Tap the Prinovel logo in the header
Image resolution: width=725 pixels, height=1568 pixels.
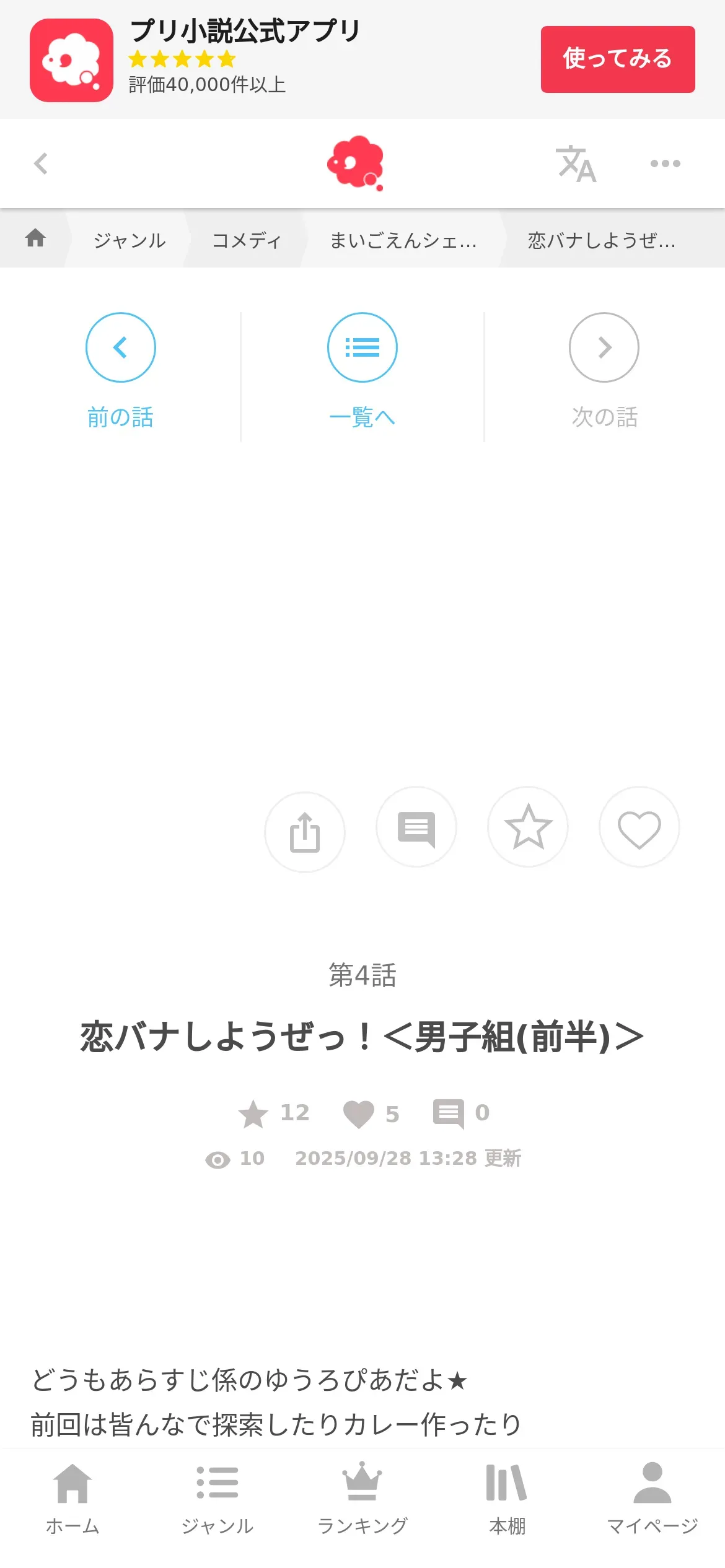click(x=356, y=163)
